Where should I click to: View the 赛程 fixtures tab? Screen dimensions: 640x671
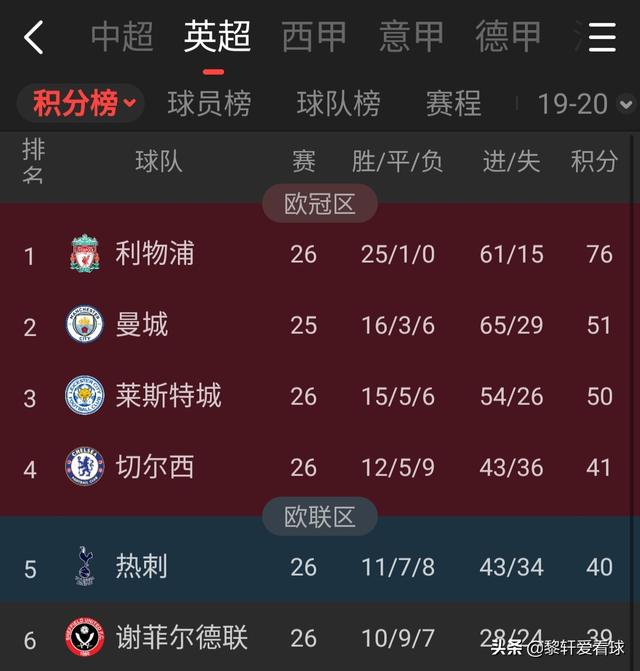click(x=453, y=103)
